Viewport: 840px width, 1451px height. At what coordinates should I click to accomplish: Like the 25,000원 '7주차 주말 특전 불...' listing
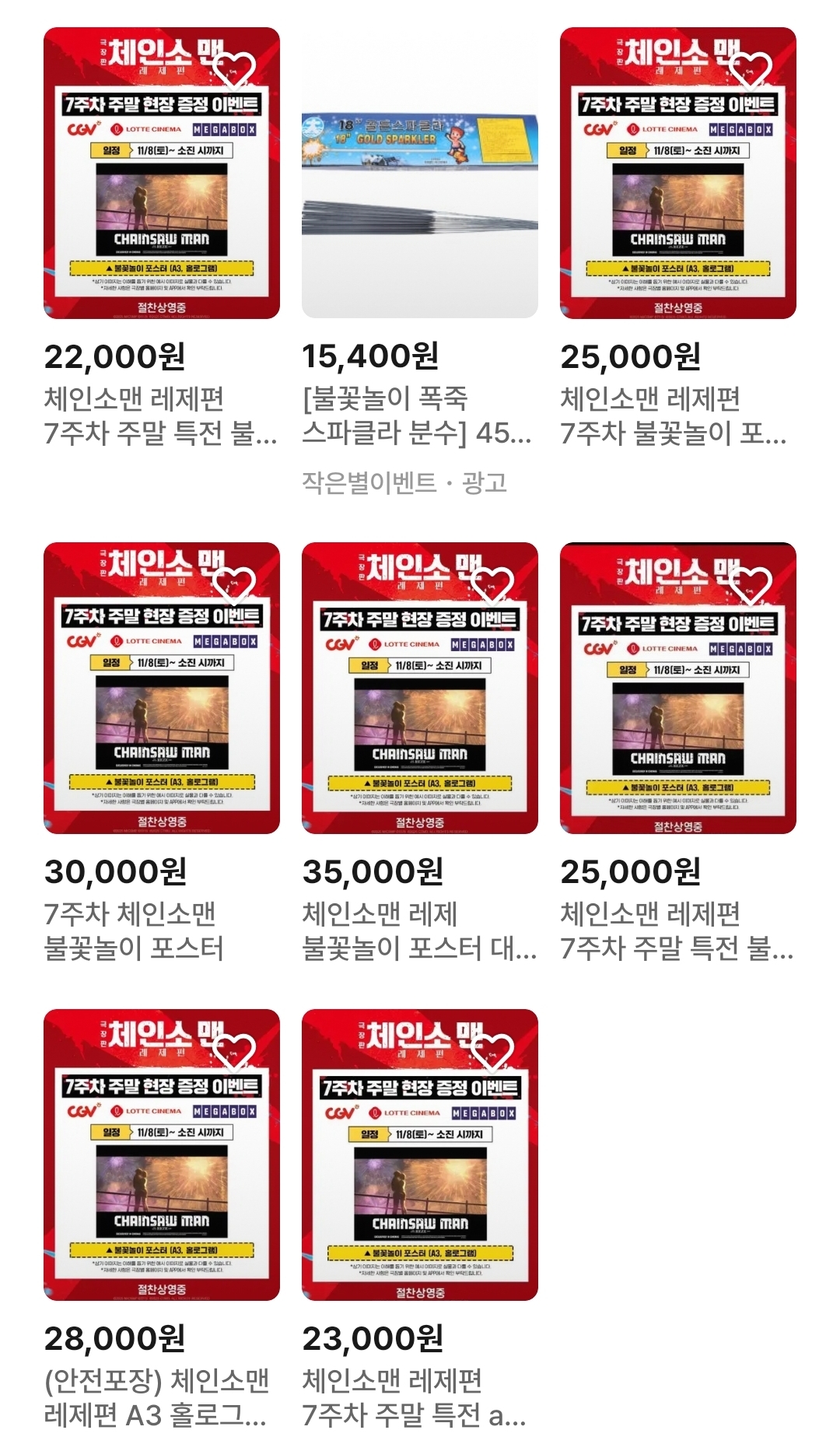[751, 584]
